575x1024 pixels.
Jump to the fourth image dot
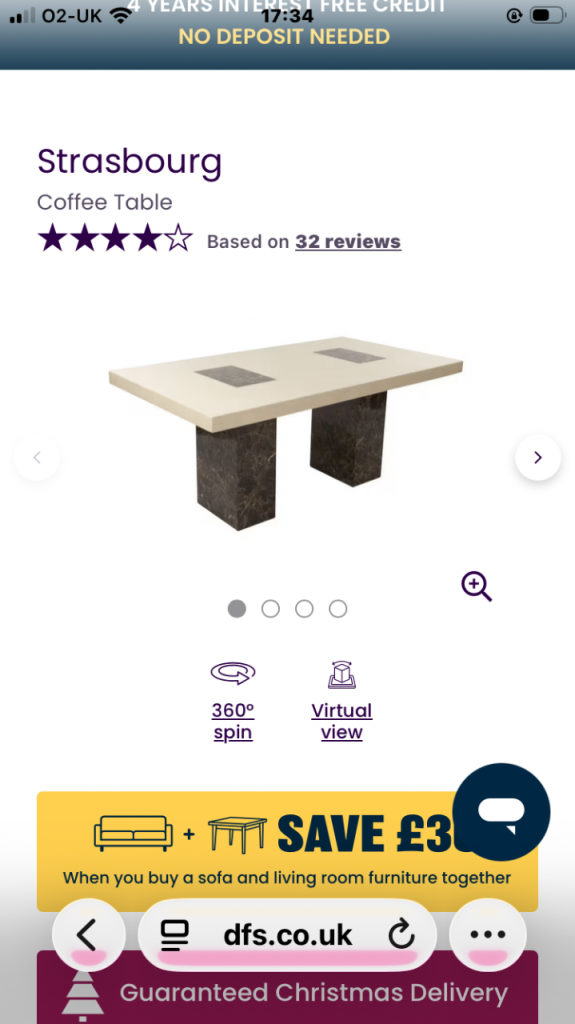point(338,609)
